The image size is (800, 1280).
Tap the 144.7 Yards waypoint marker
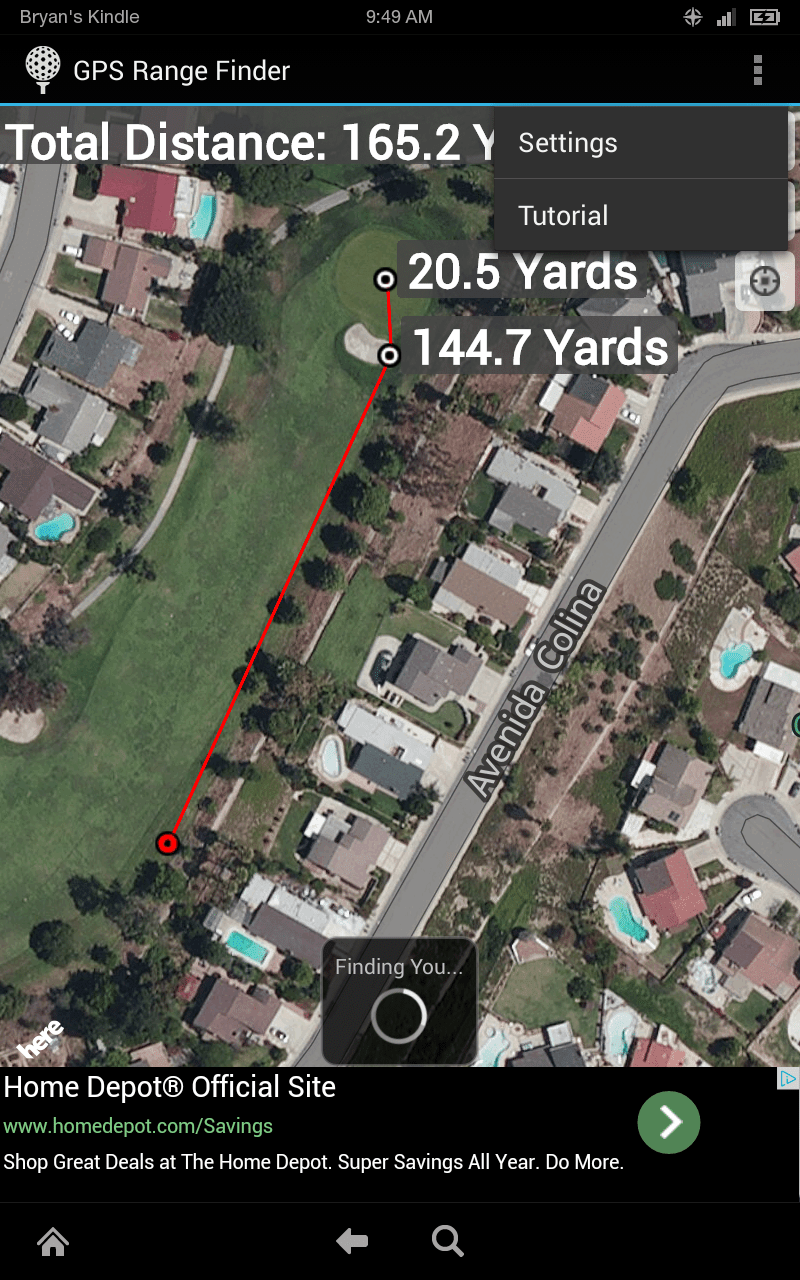tap(390, 355)
